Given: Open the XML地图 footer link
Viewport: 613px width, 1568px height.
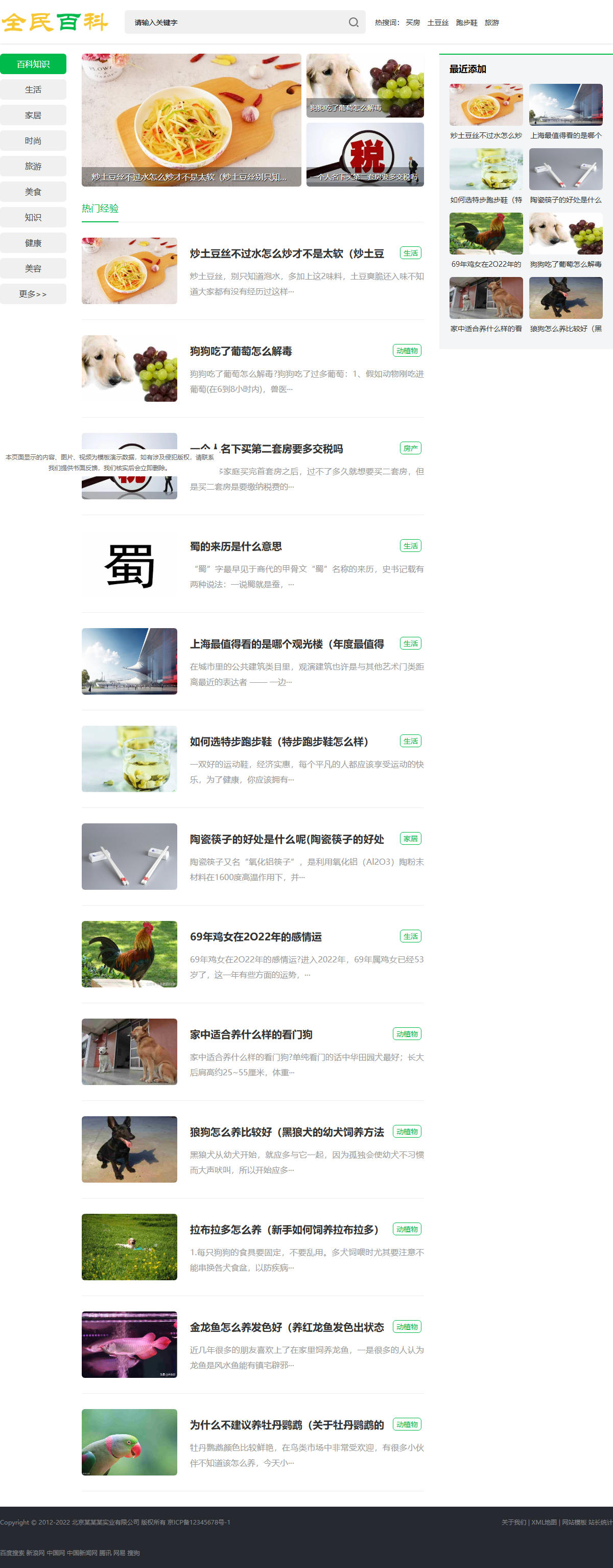Looking at the screenshot, I should tap(544, 1523).
